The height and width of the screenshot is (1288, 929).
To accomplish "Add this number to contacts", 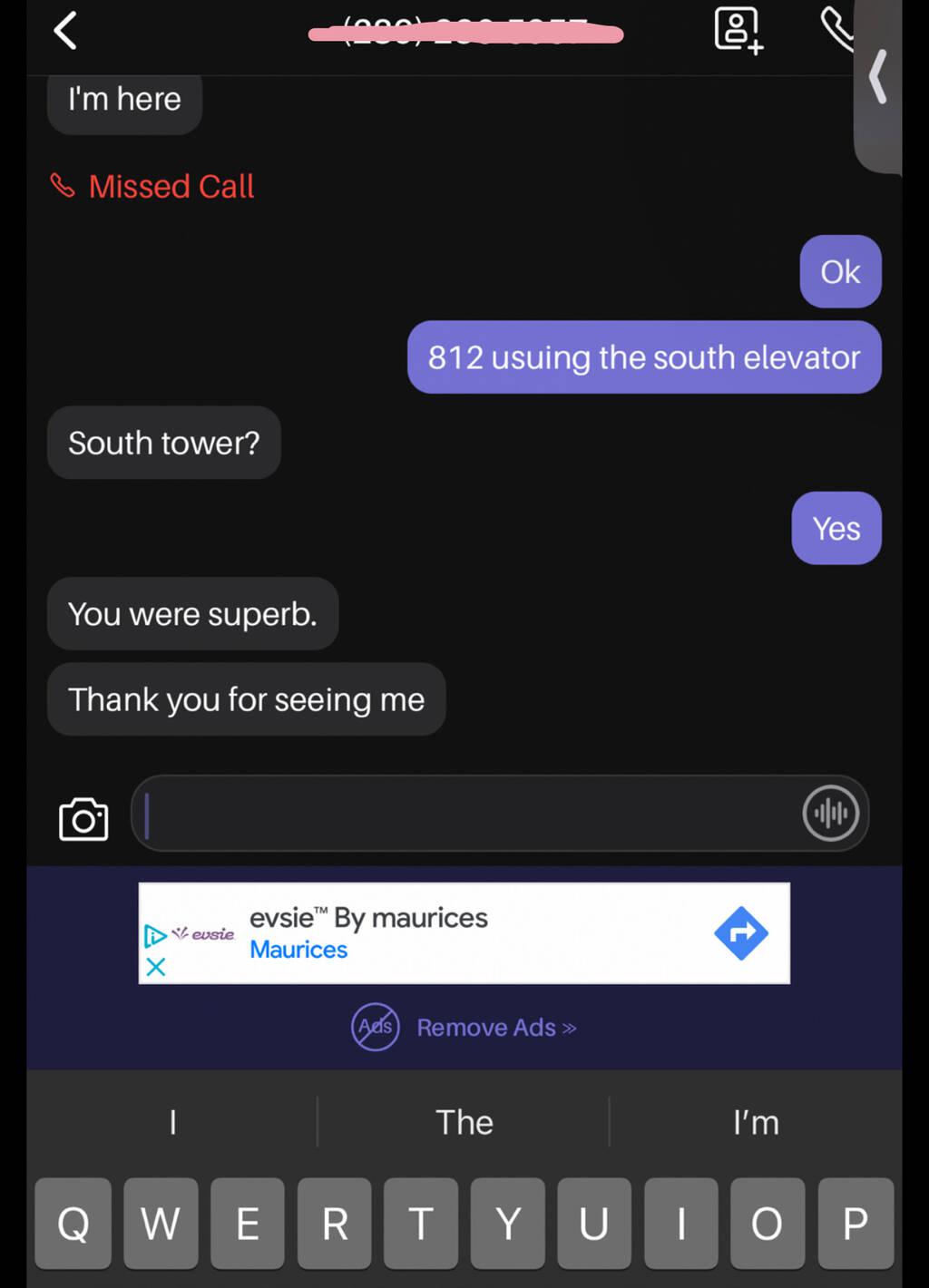I will coord(738,31).
